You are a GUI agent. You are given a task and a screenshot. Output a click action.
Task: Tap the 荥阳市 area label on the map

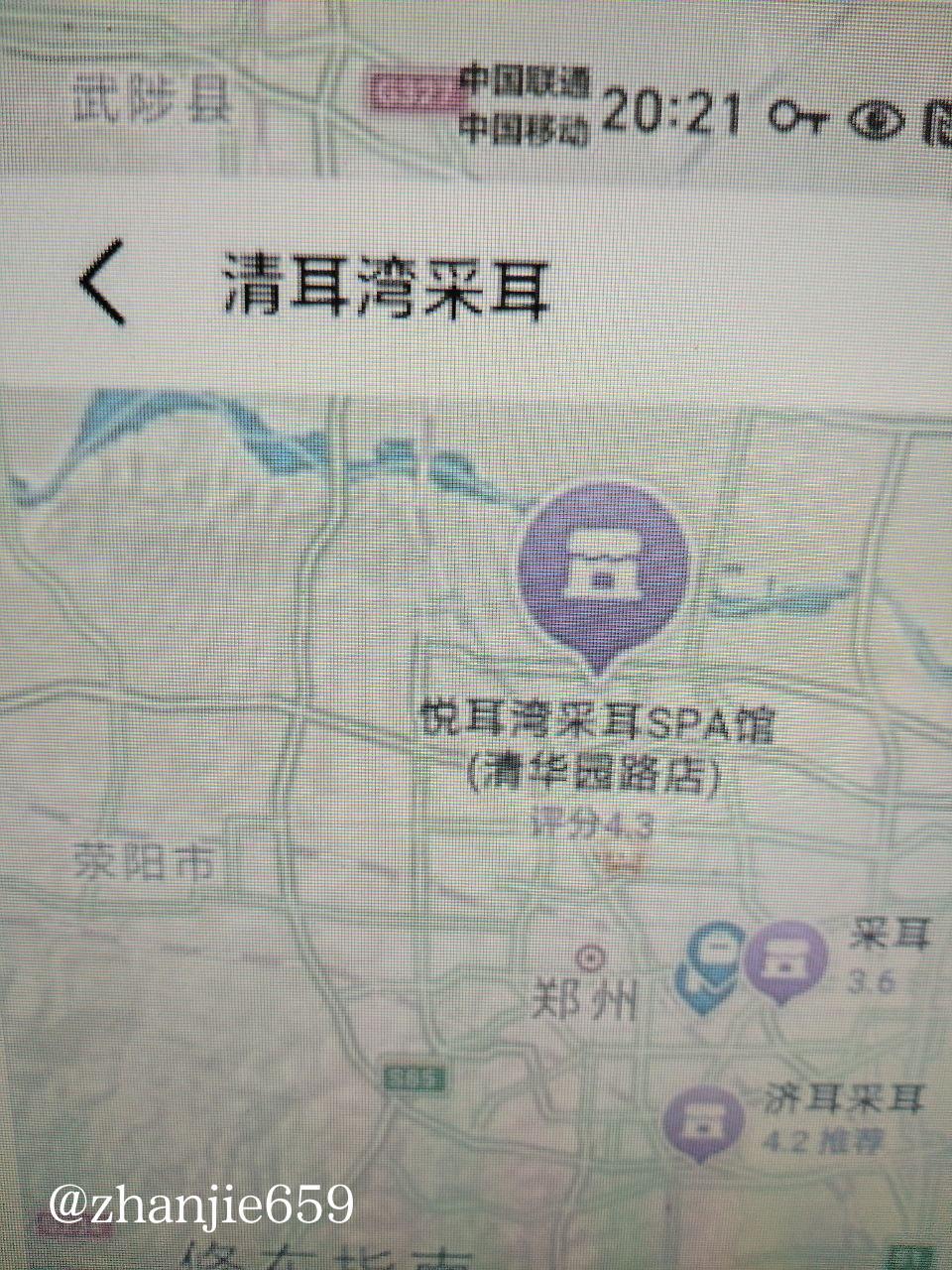(x=144, y=862)
